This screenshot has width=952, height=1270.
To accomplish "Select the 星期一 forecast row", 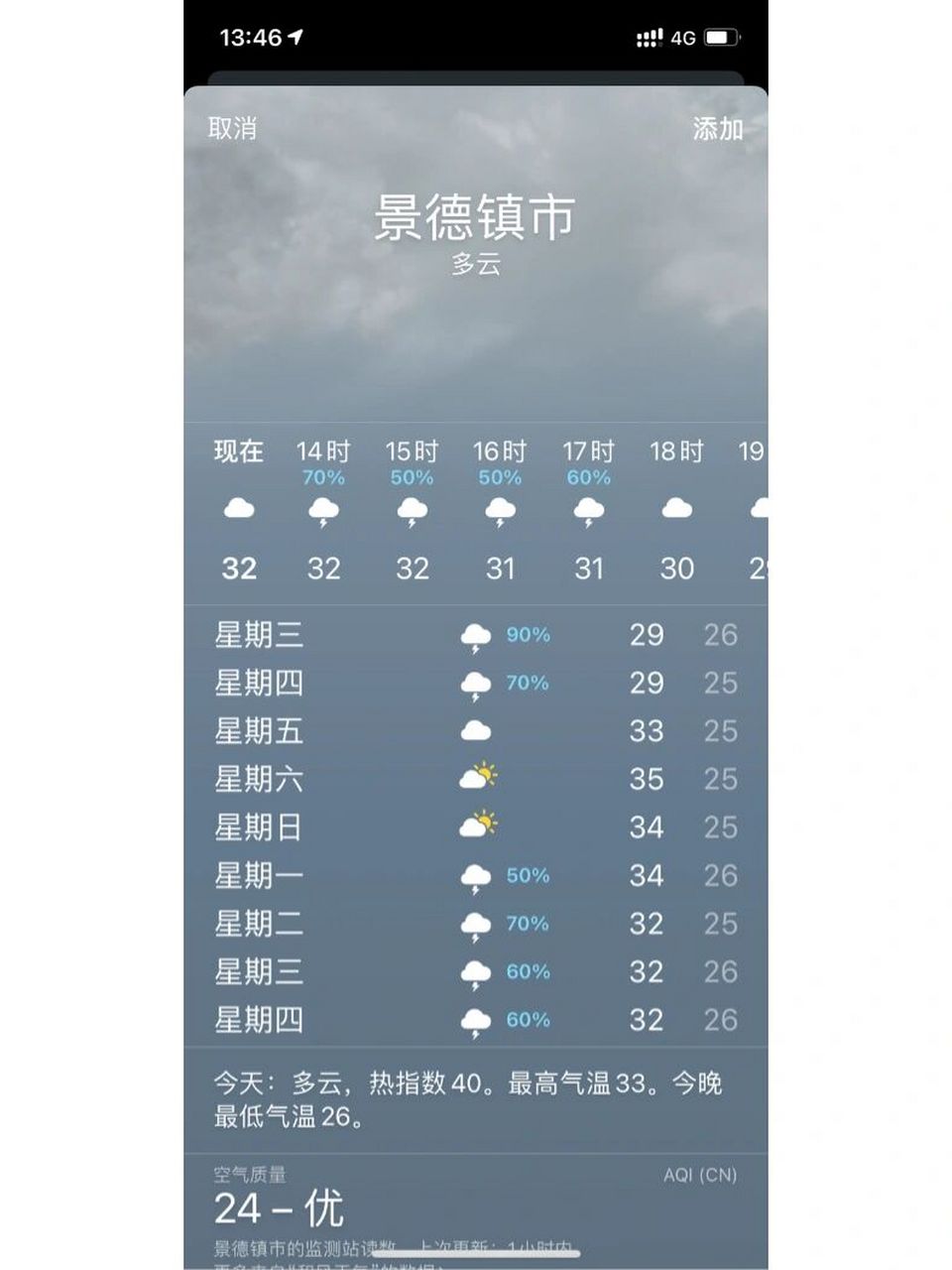I will (476, 875).
